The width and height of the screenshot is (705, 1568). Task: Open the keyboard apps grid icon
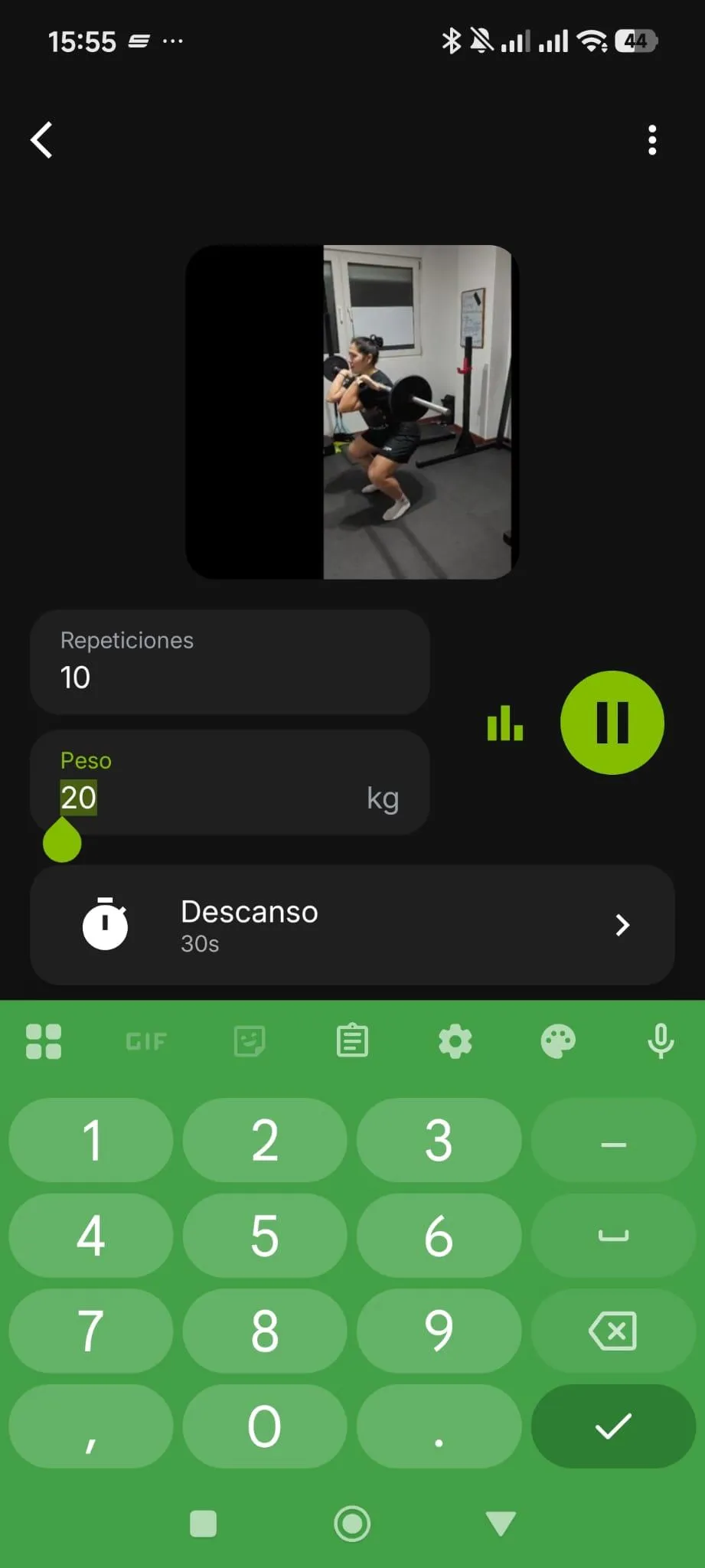click(x=44, y=1041)
